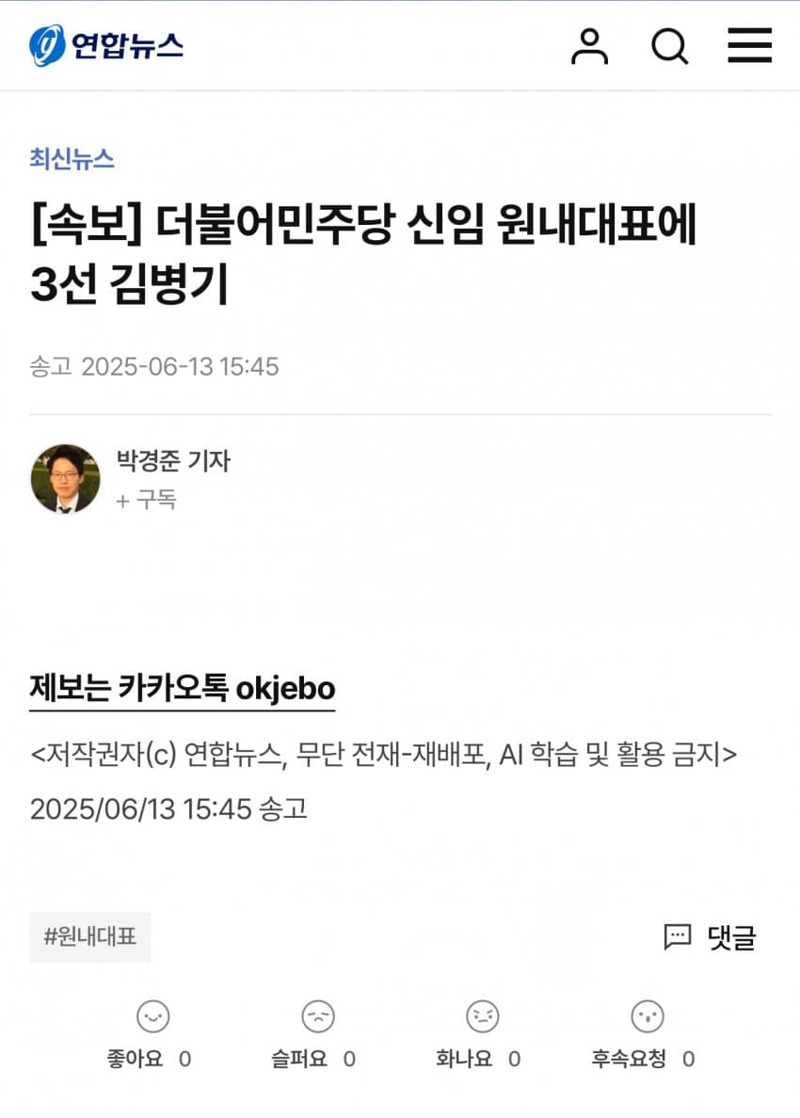This screenshot has height=1118, width=800.
Task: Open the #원내대표 hashtag chip
Action: tap(90, 937)
